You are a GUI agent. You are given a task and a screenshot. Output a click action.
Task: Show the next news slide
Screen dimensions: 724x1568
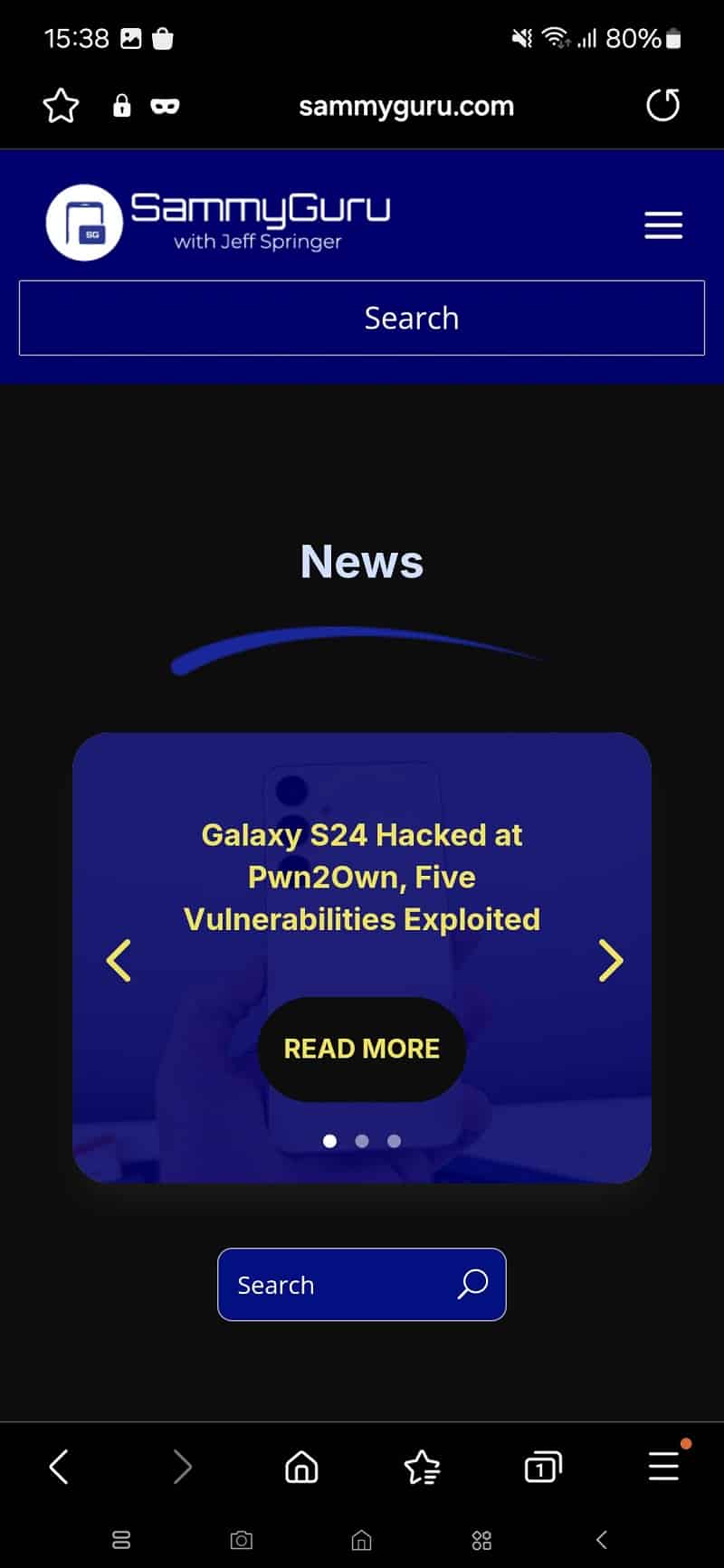pos(611,960)
